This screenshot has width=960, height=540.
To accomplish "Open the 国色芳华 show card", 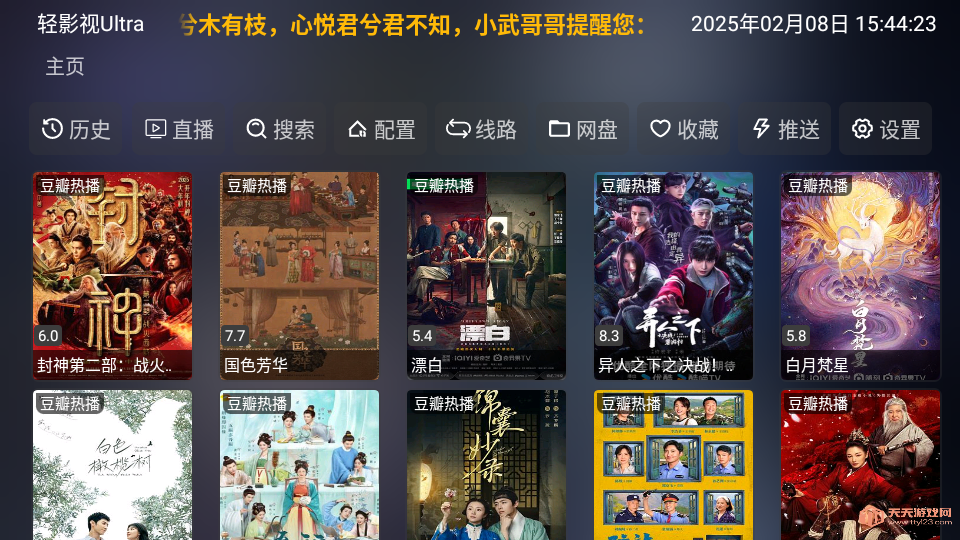I will 299,275.
